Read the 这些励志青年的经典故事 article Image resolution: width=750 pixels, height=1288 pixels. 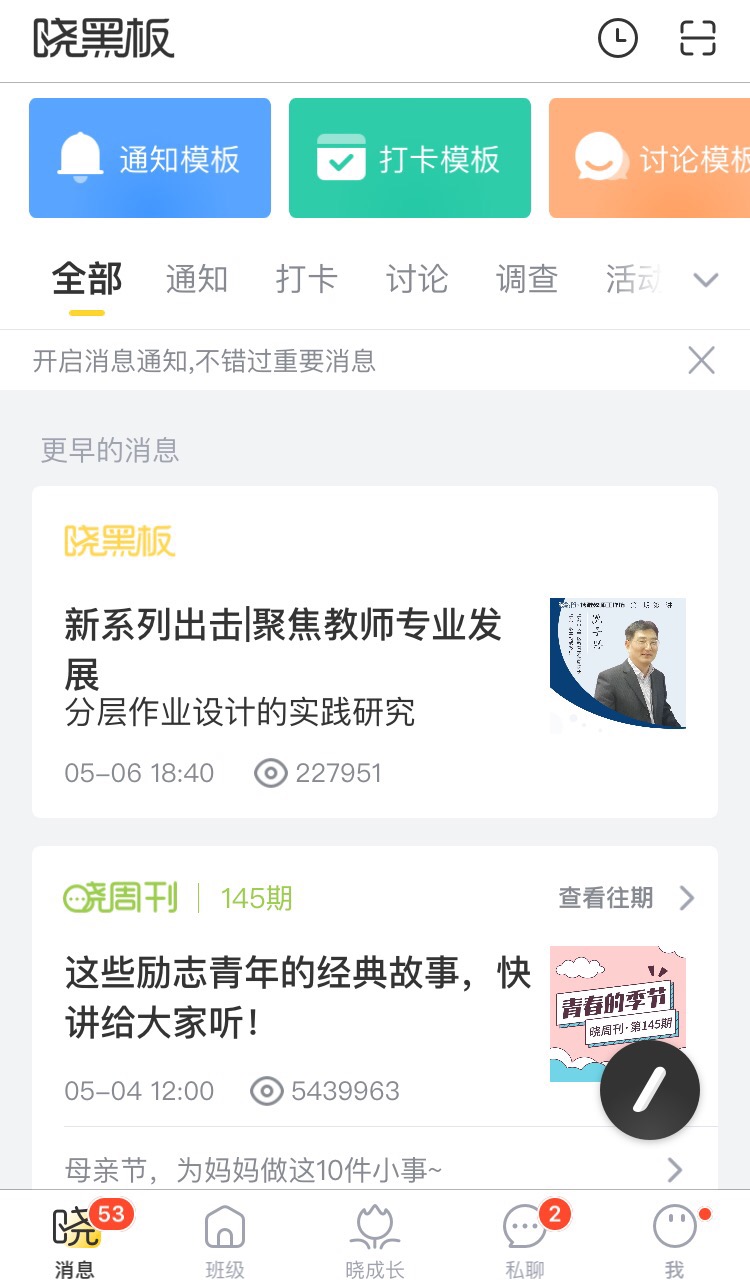coord(297,996)
